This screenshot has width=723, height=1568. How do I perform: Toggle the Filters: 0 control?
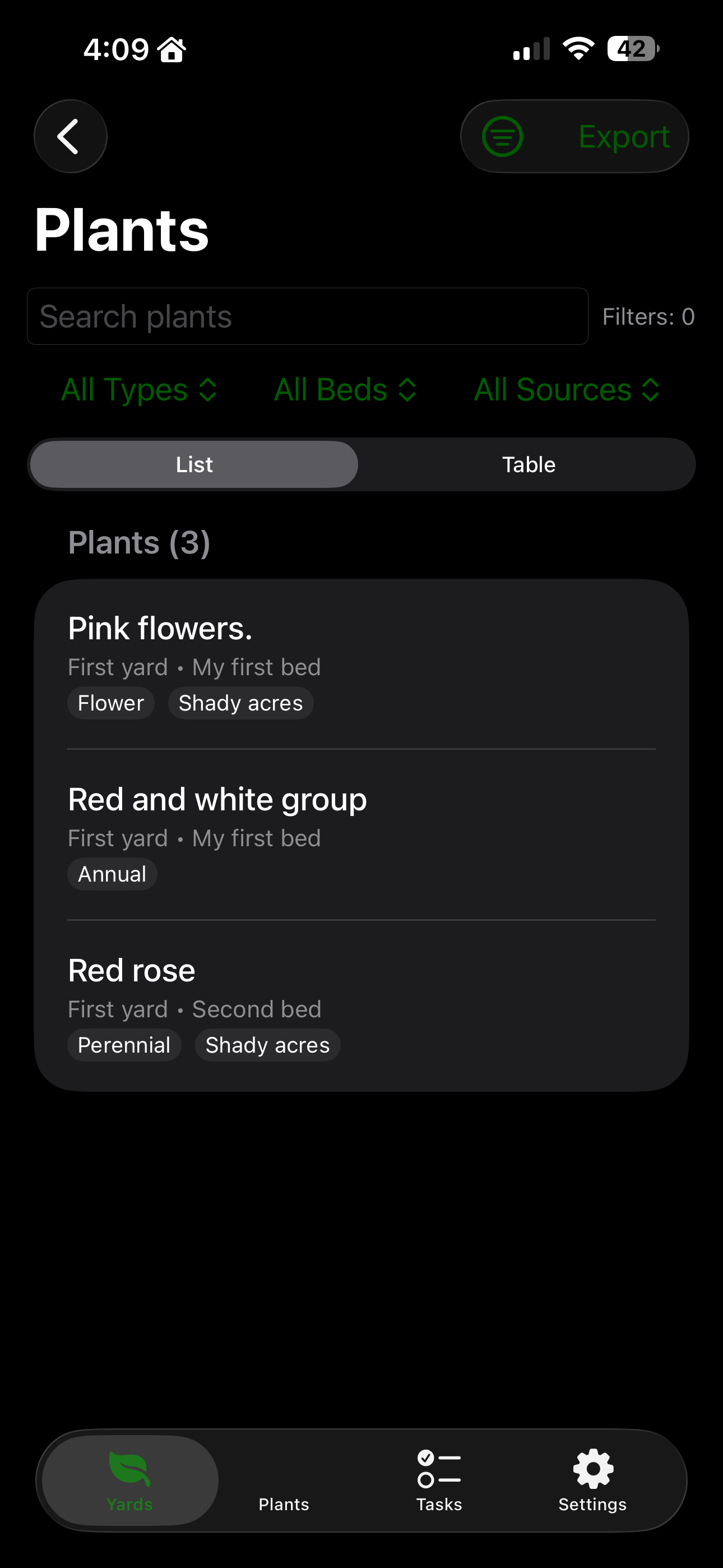coord(649,316)
